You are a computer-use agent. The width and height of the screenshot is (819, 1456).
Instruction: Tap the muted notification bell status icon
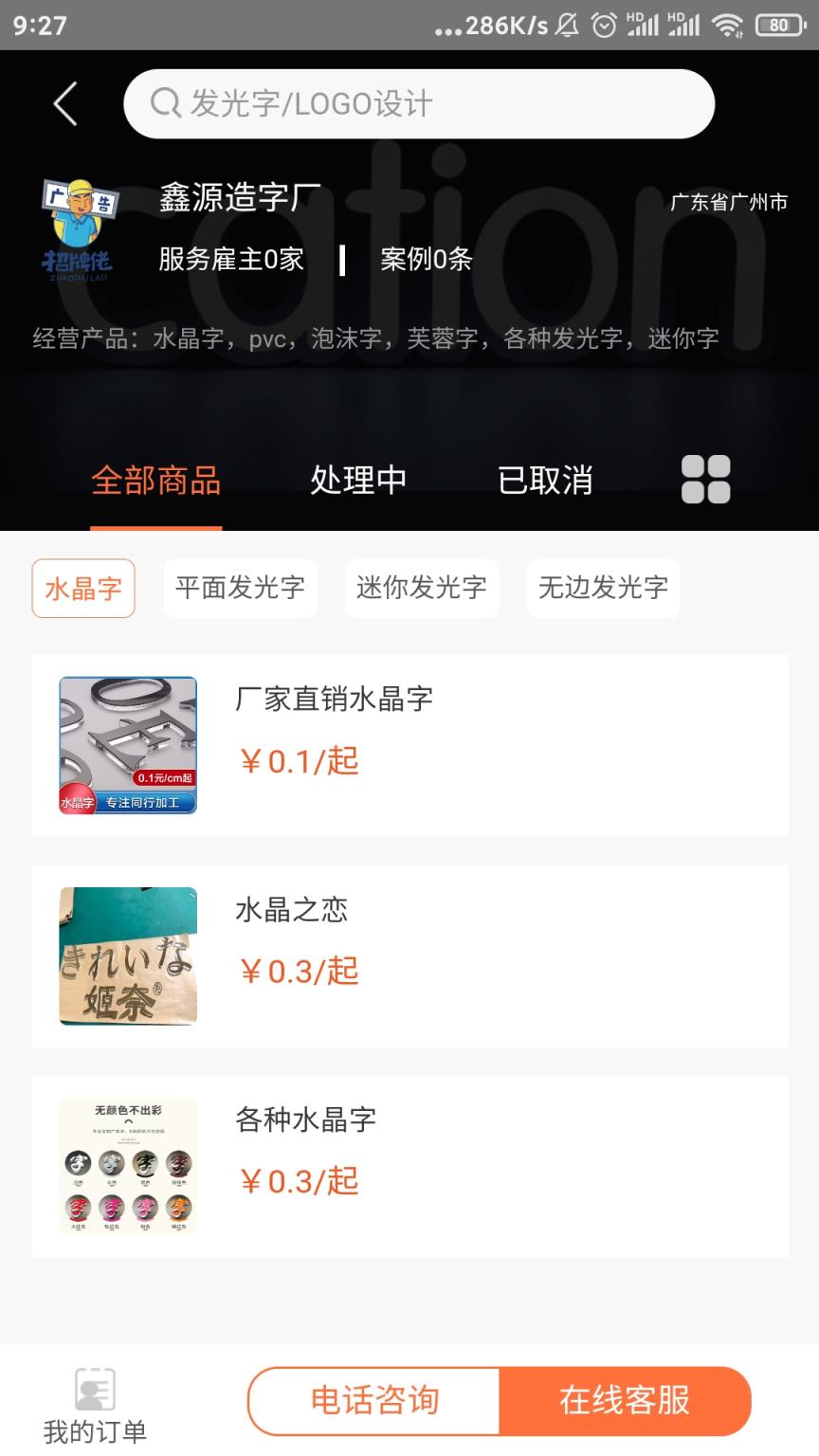[x=566, y=26]
